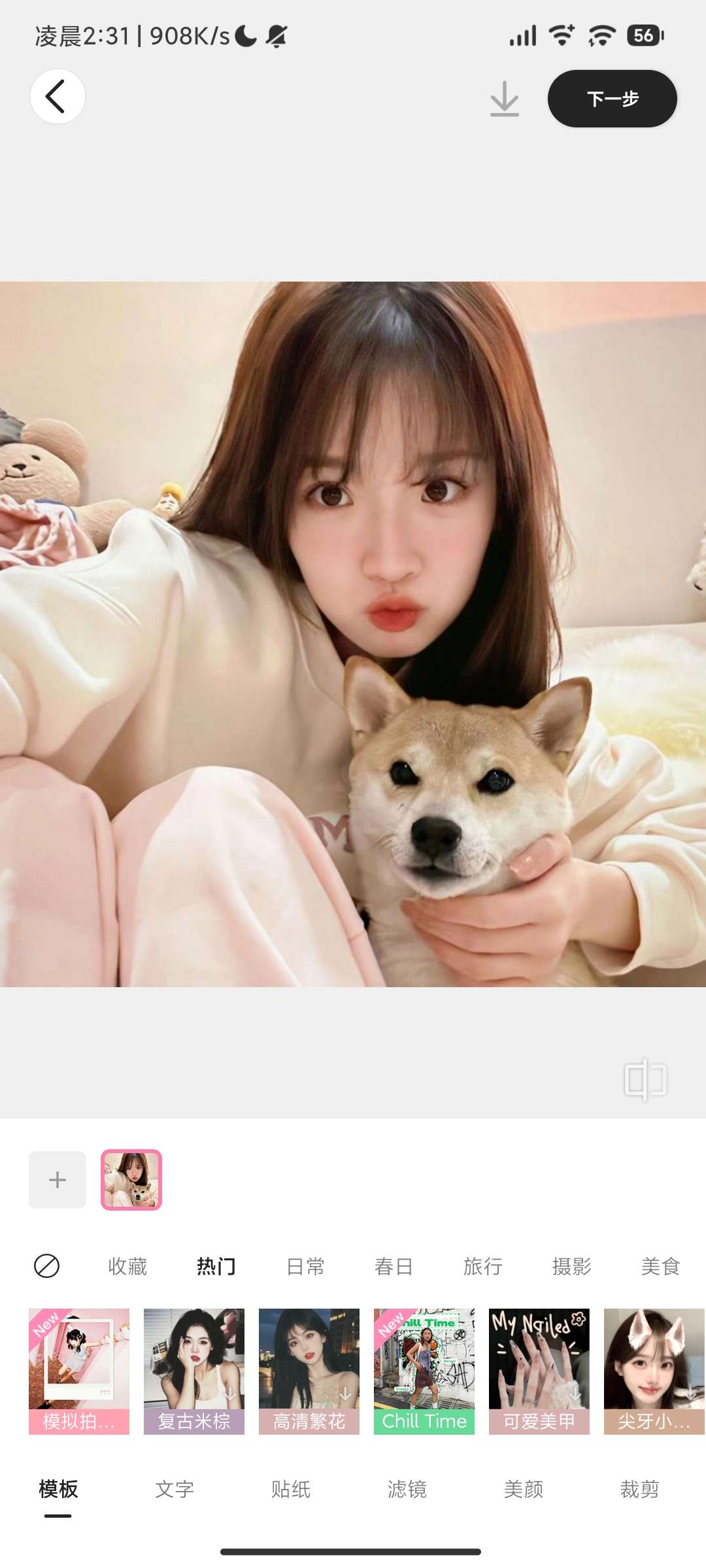Tap the 下一步 button
The width and height of the screenshot is (706, 1568).
[612, 99]
